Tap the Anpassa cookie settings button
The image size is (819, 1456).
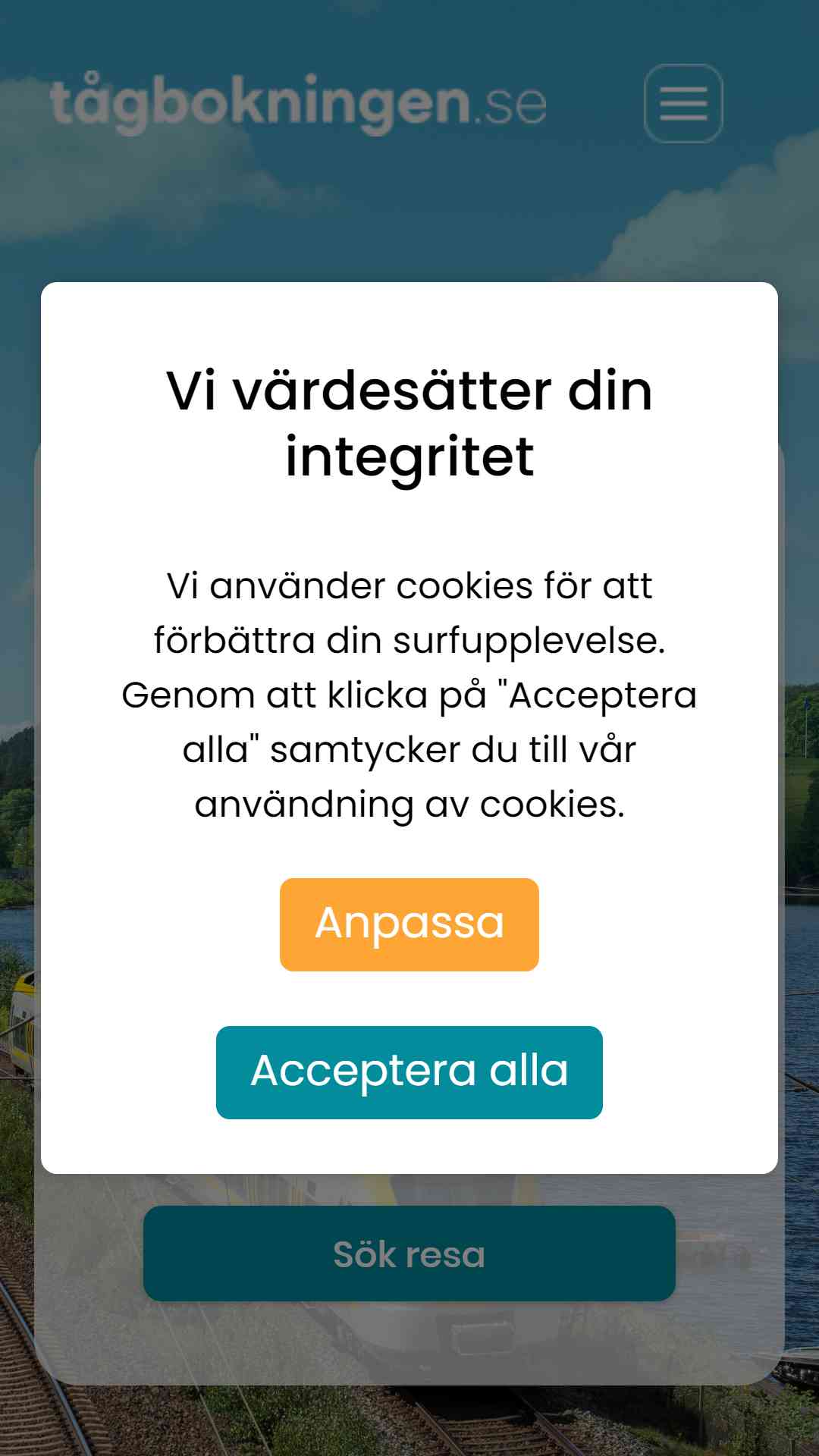pos(409,924)
